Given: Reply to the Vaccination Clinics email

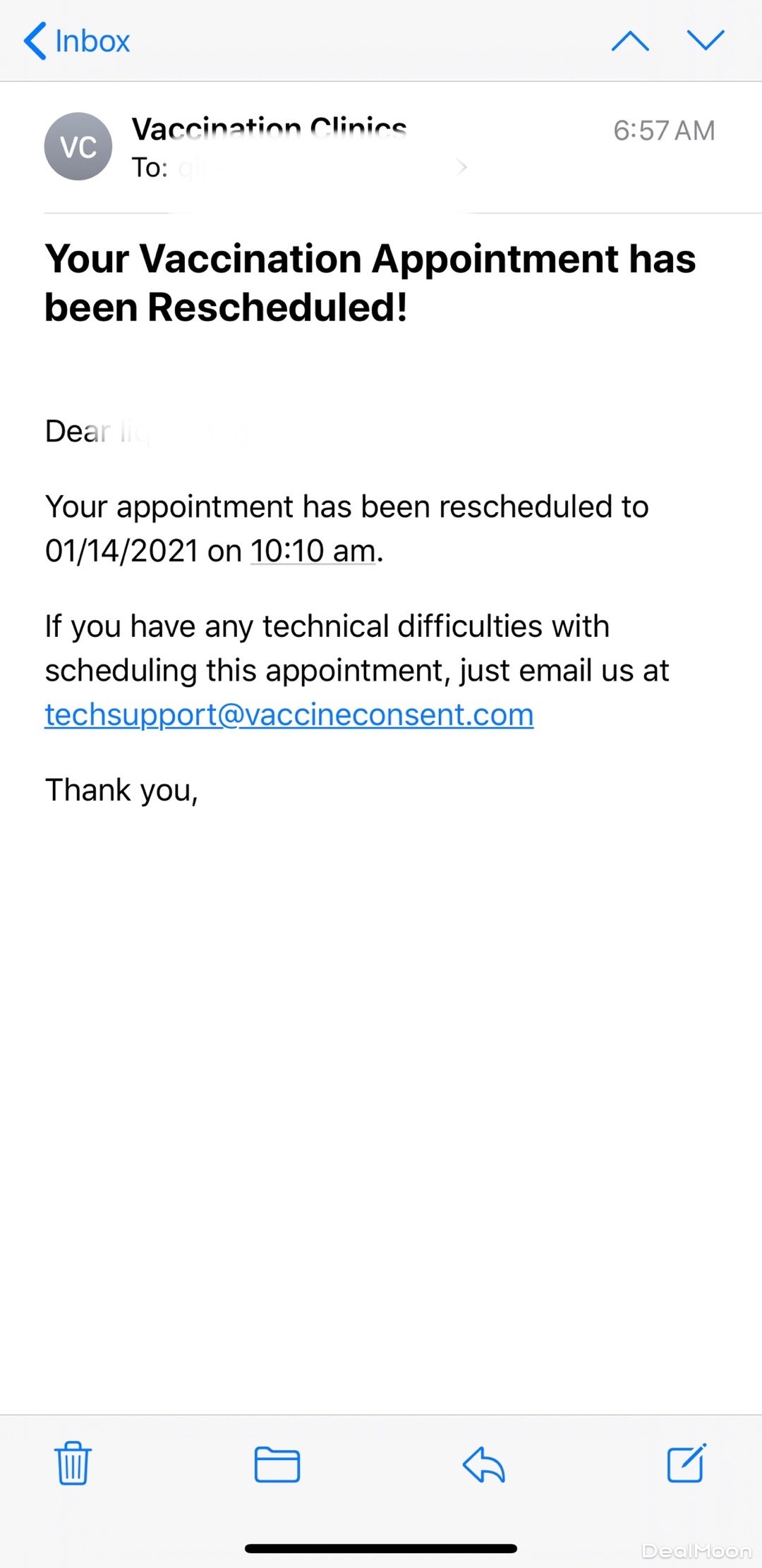Looking at the screenshot, I should 484,1464.
